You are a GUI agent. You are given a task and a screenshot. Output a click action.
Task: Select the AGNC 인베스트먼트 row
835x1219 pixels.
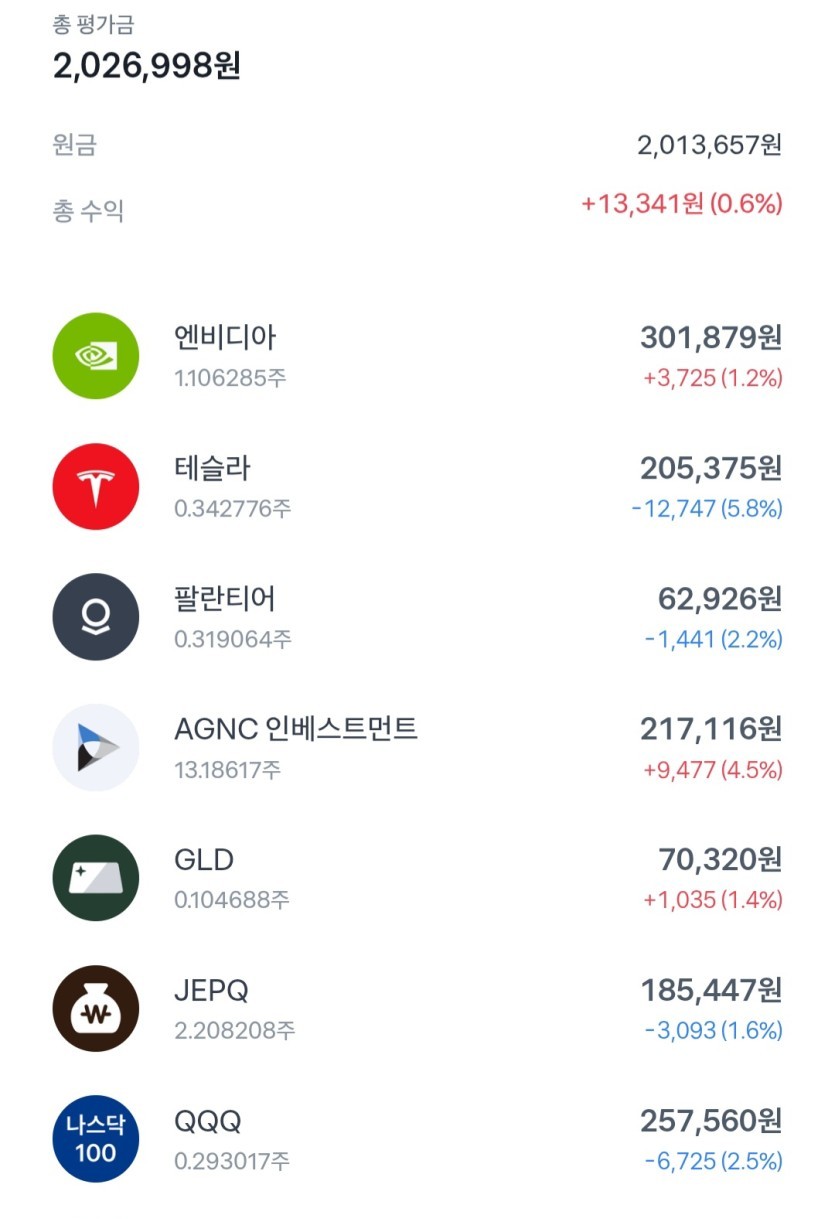coord(417,748)
